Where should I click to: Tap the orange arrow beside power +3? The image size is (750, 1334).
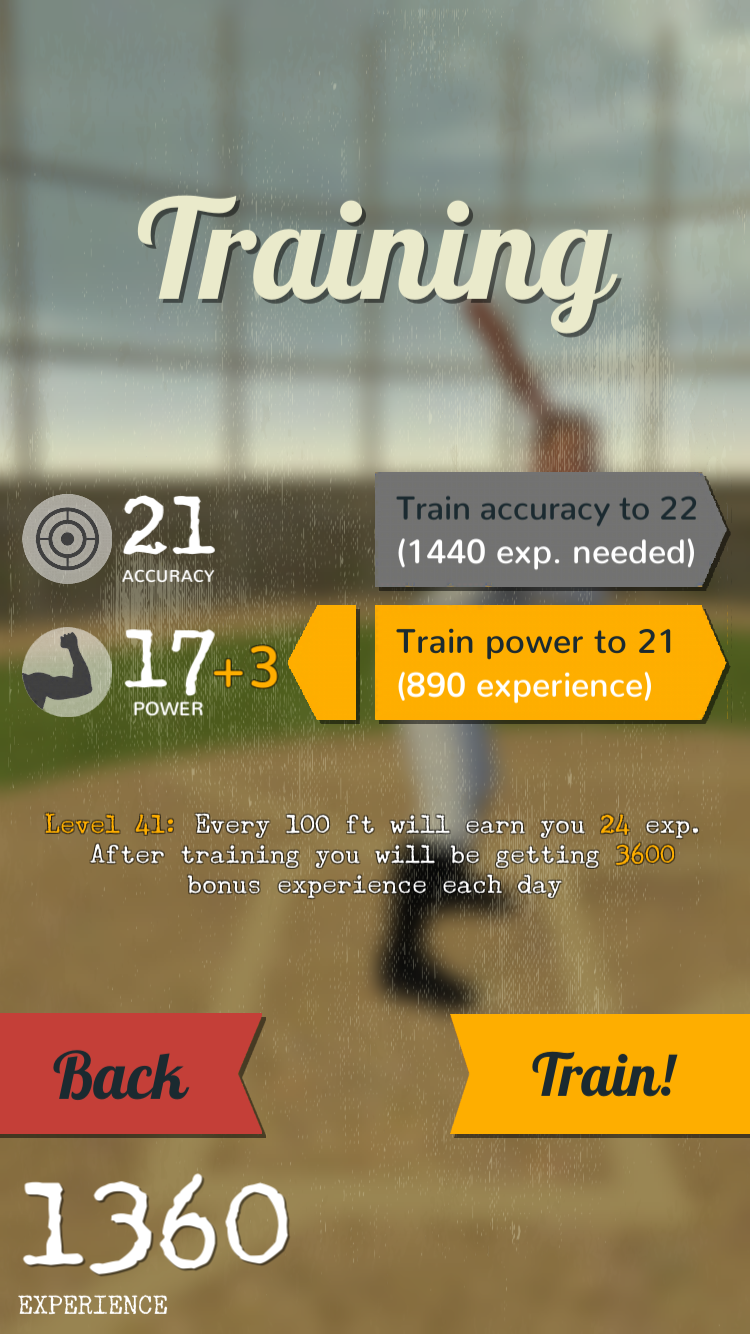tap(323, 662)
